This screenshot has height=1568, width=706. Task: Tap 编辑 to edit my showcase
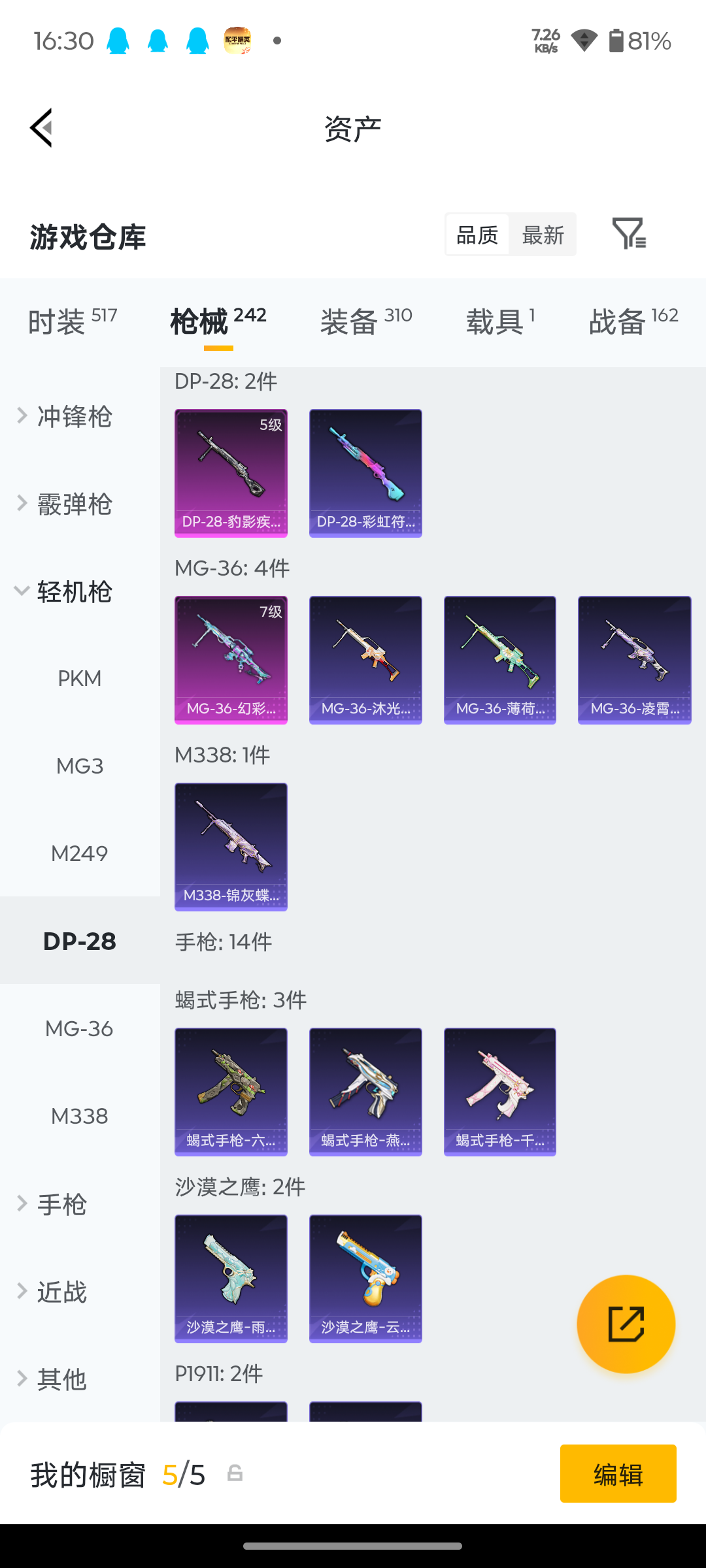coord(618,1474)
